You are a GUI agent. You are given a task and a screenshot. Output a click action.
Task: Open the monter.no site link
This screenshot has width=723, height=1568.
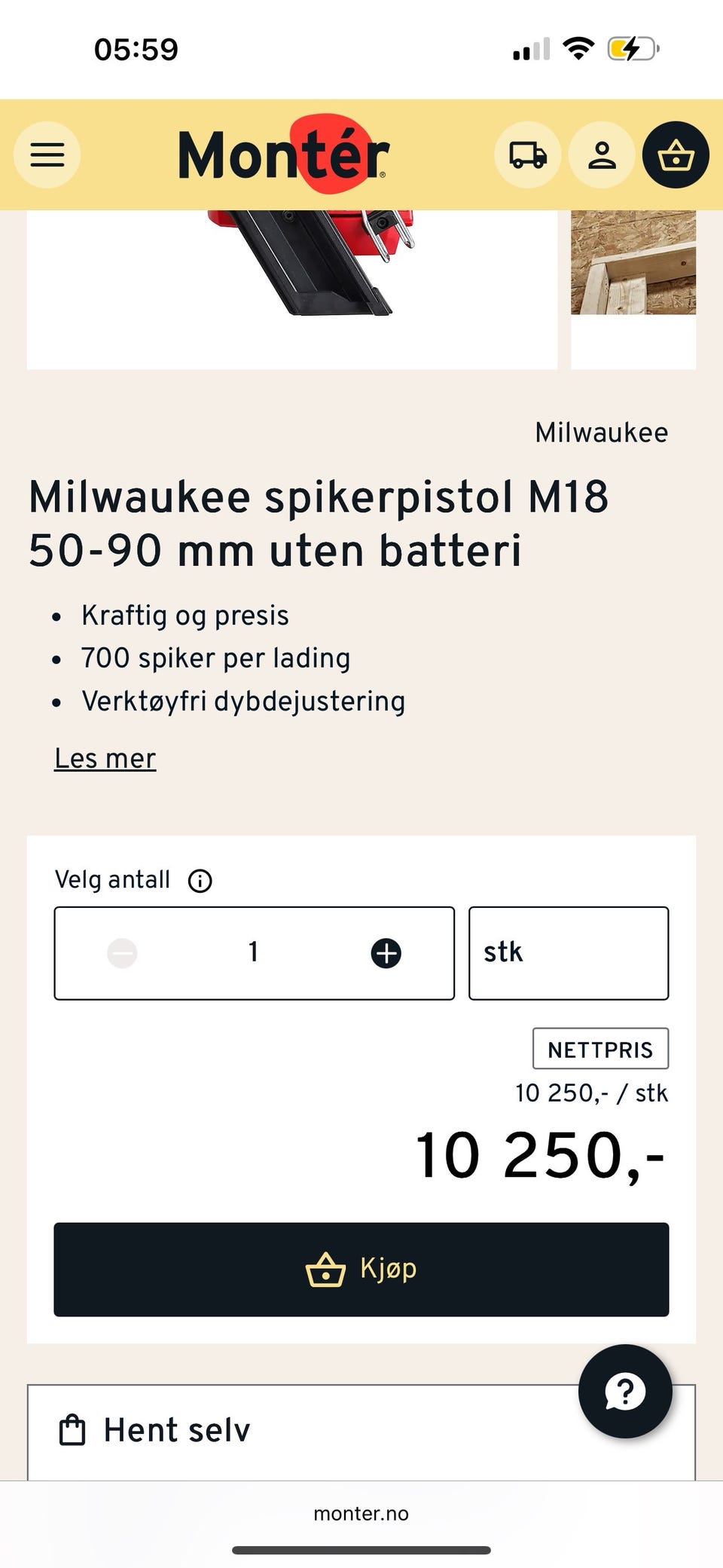(x=361, y=1514)
